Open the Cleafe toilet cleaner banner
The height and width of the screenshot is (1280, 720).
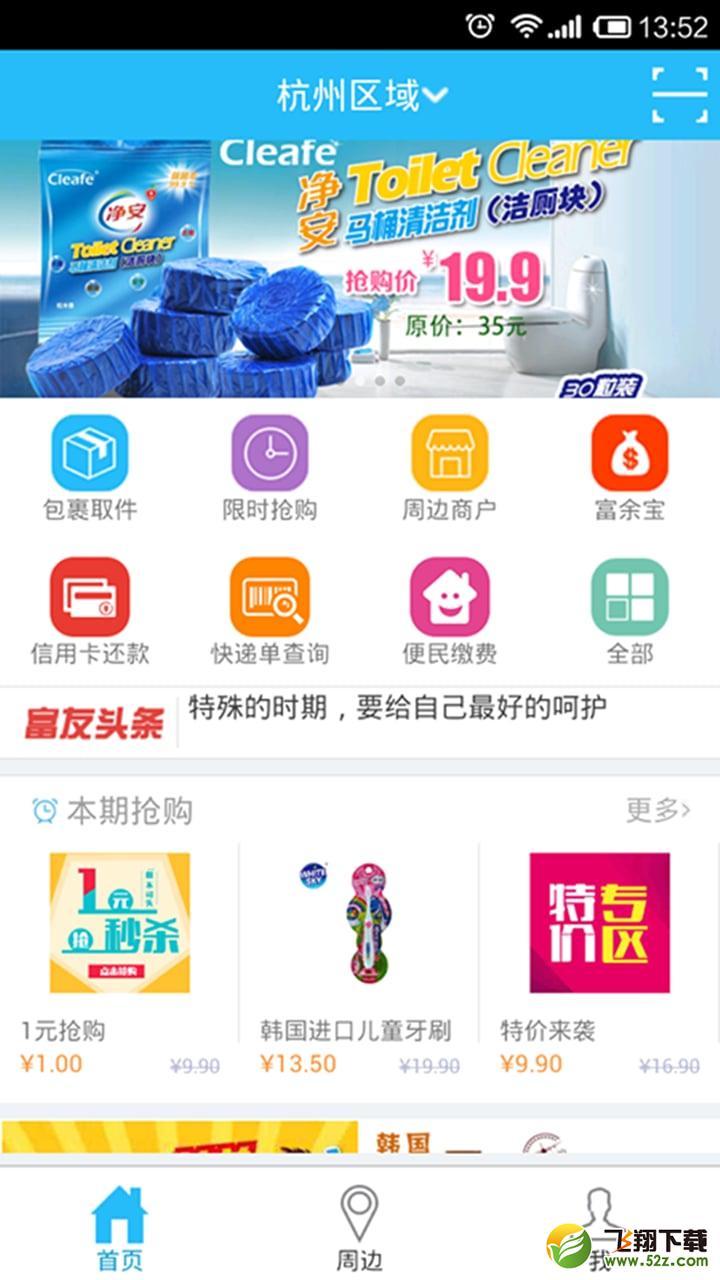tap(360, 269)
